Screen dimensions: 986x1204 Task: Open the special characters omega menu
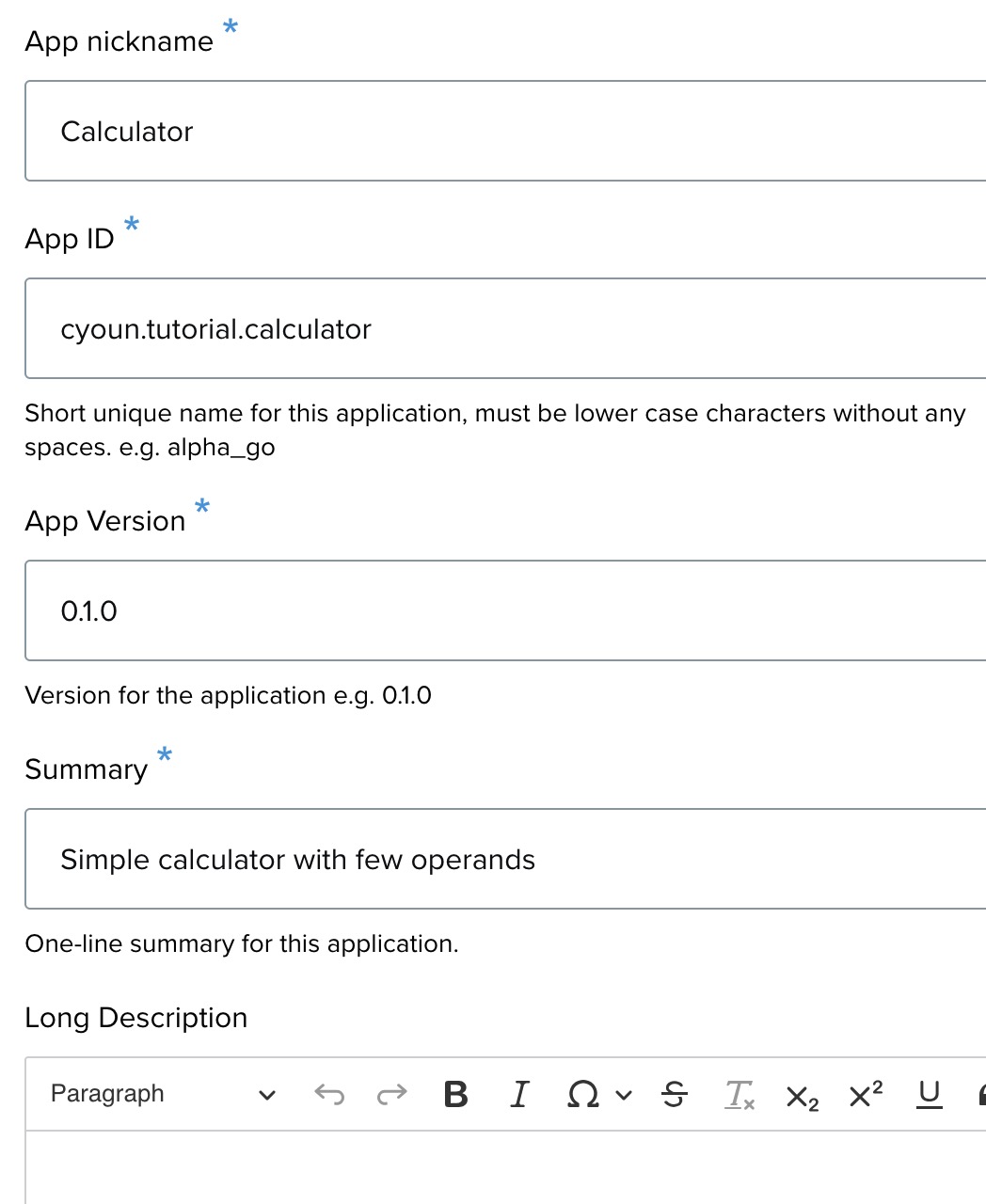tap(598, 1094)
